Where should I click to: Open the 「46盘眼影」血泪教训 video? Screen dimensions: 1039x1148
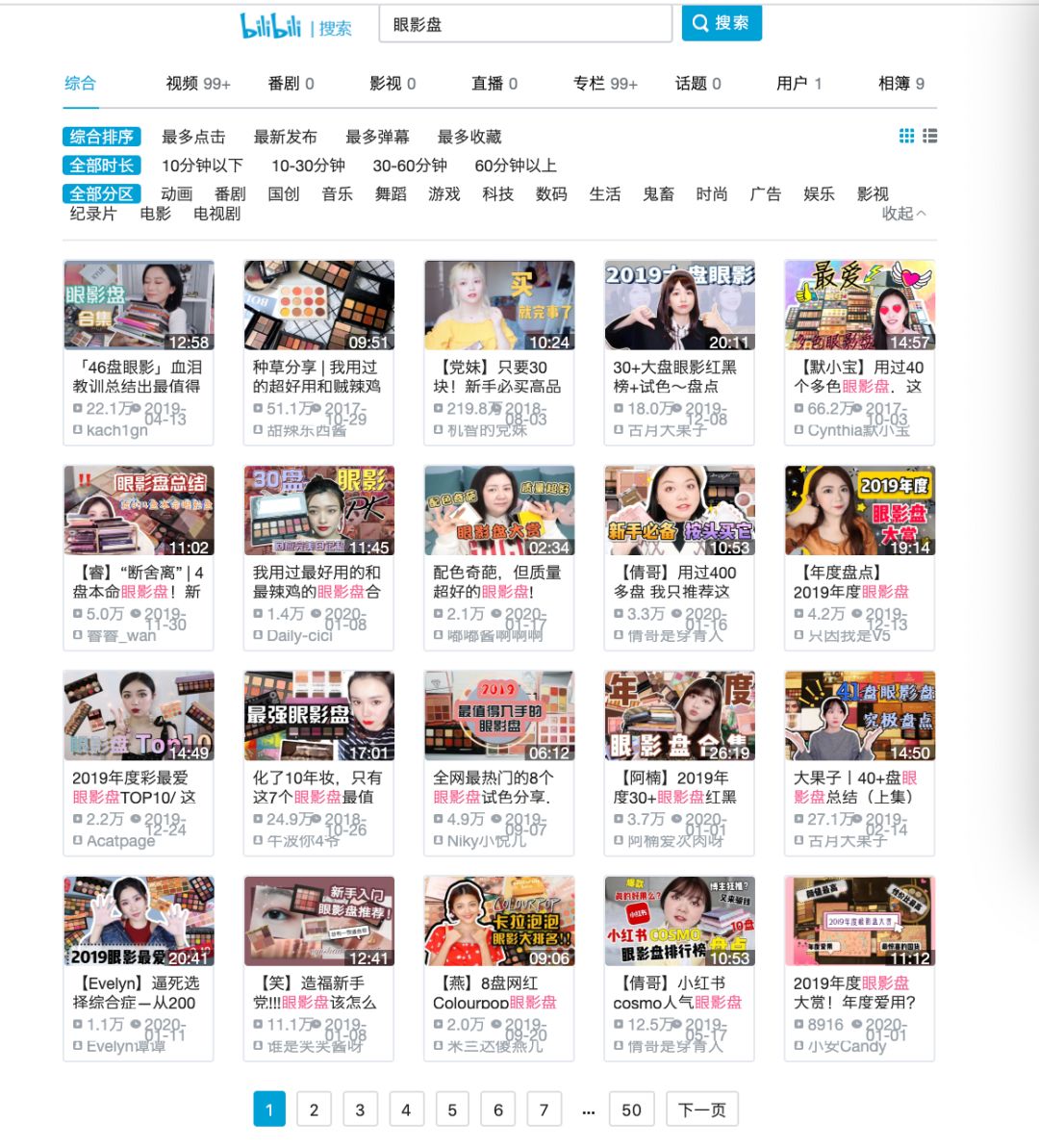[x=139, y=306]
